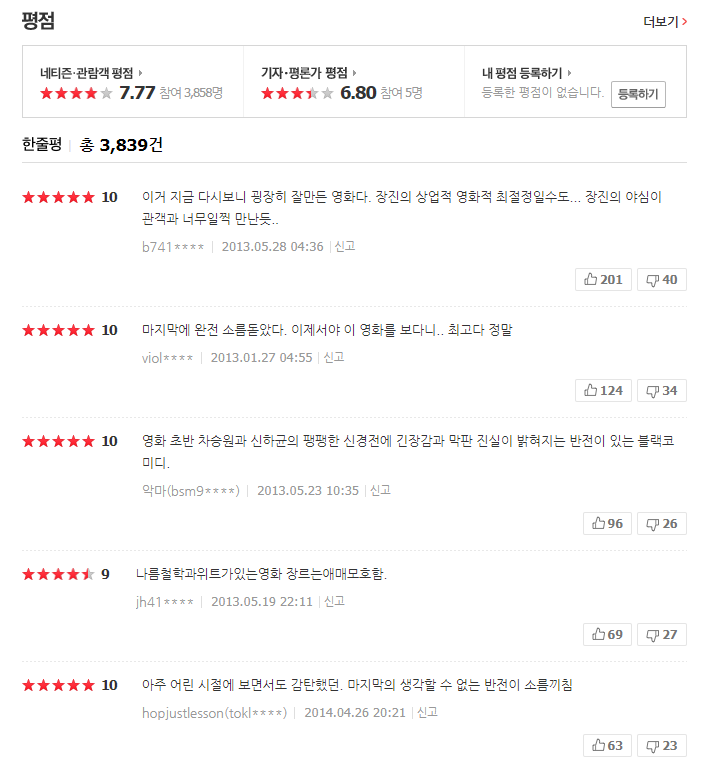Dislike the review by viol**** (34)
Image resolution: width=708 pixels, height=767 pixels.
(x=661, y=390)
